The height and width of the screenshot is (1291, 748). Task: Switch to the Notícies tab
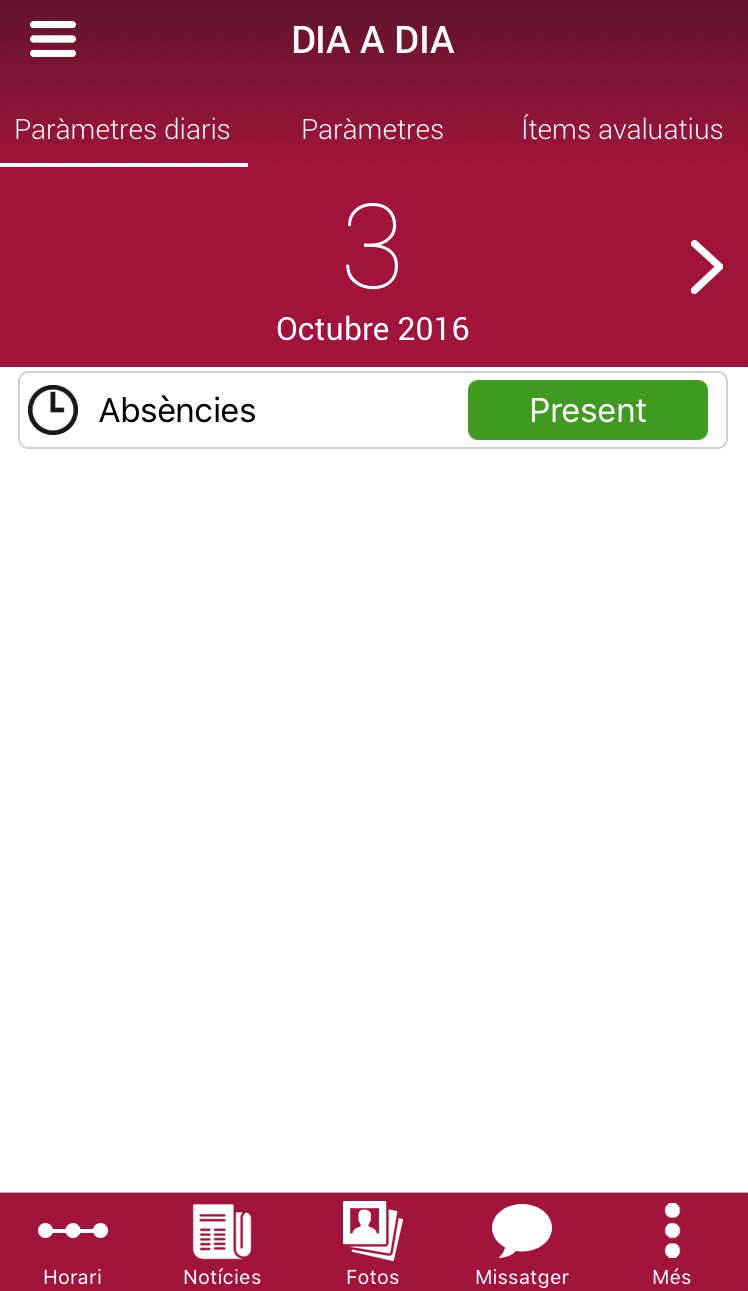point(222,1244)
